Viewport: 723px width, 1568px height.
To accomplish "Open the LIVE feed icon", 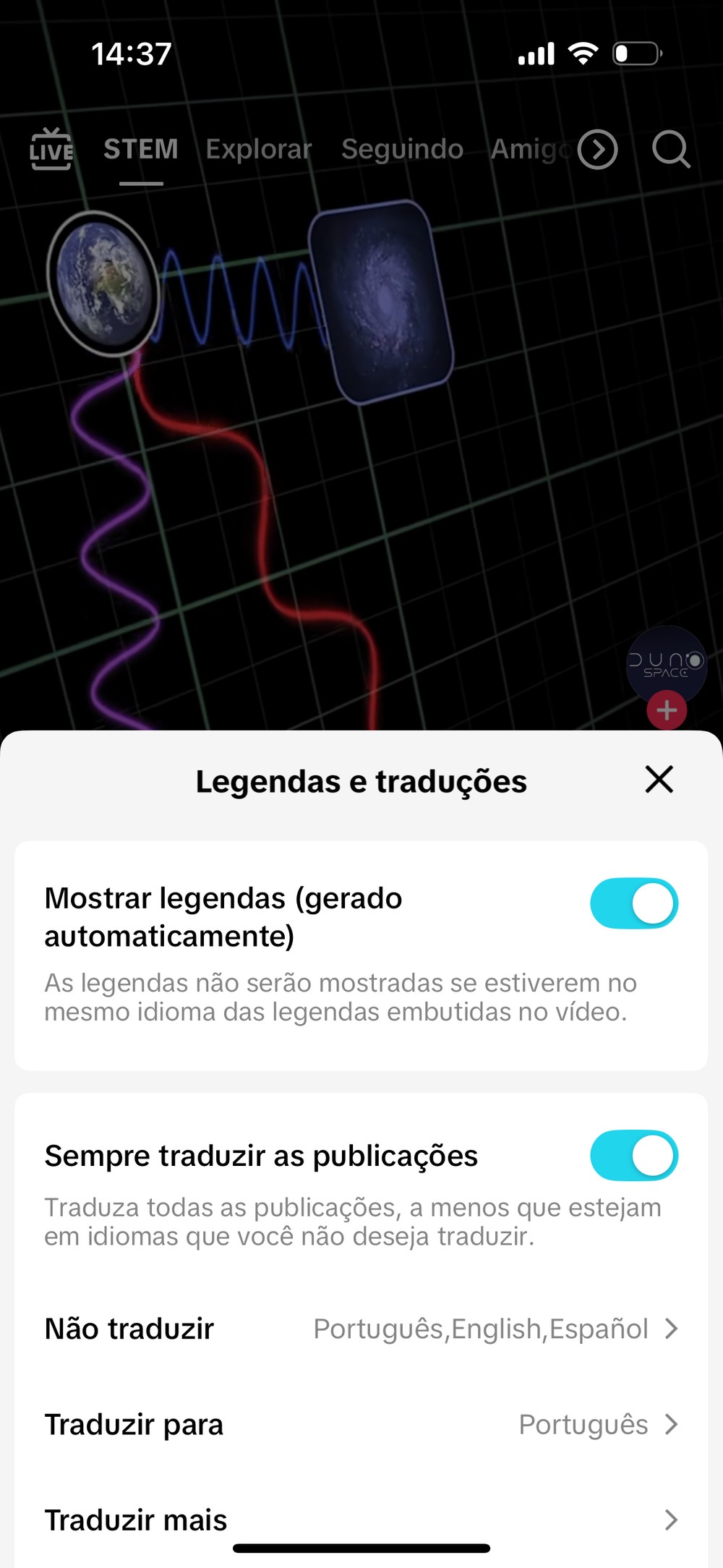I will pos(51,150).
